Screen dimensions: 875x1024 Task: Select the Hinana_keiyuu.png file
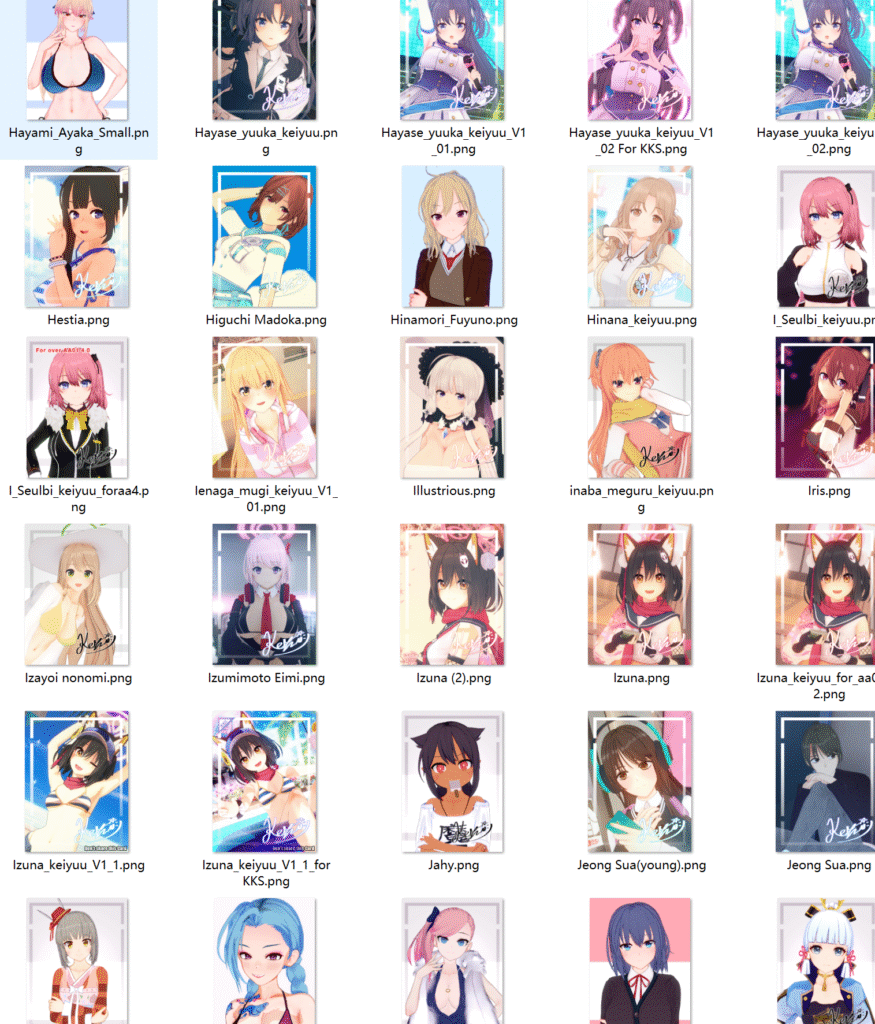(641, 237)
